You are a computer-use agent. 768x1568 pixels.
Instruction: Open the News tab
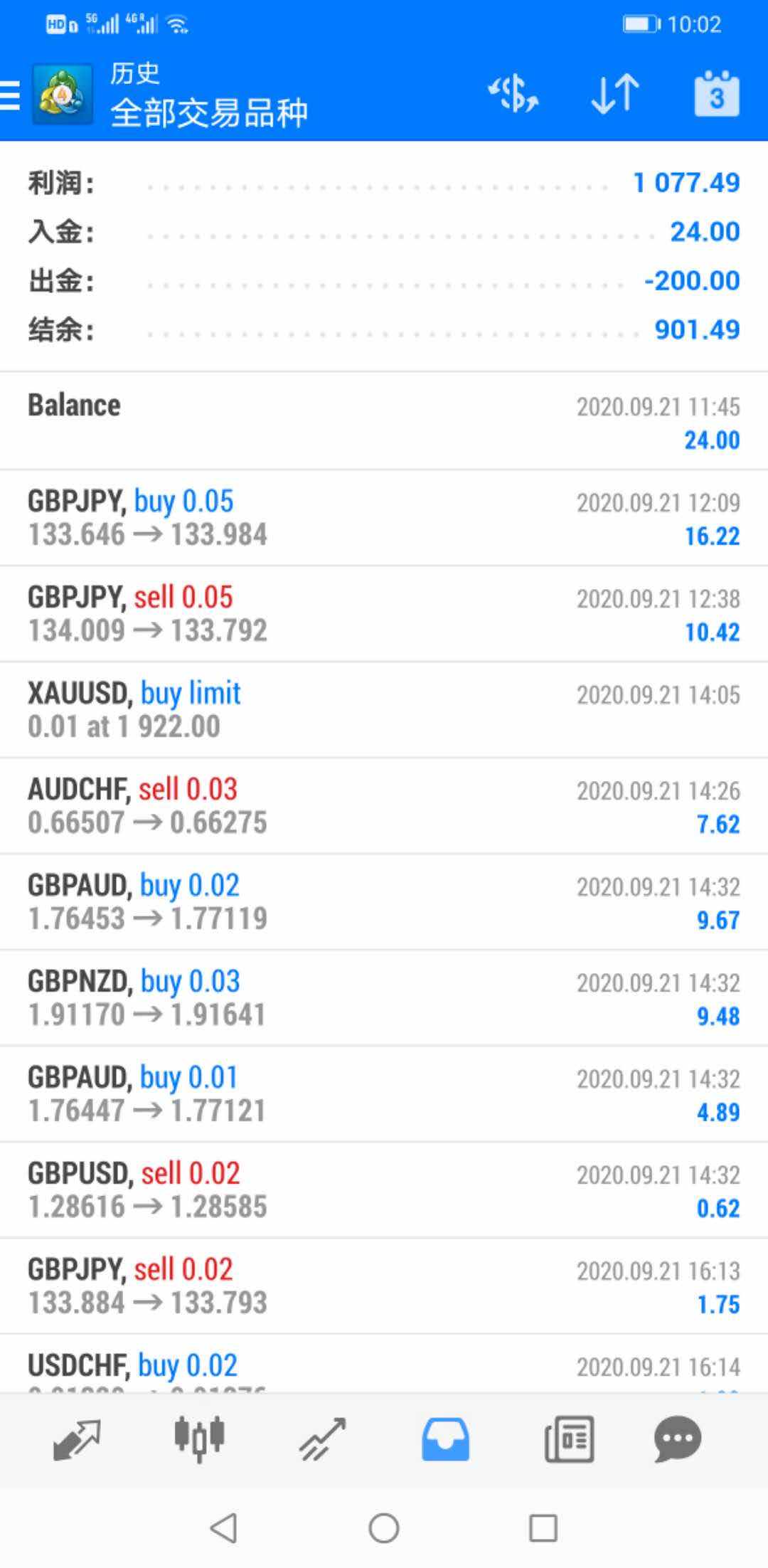tap(569, 1439)
